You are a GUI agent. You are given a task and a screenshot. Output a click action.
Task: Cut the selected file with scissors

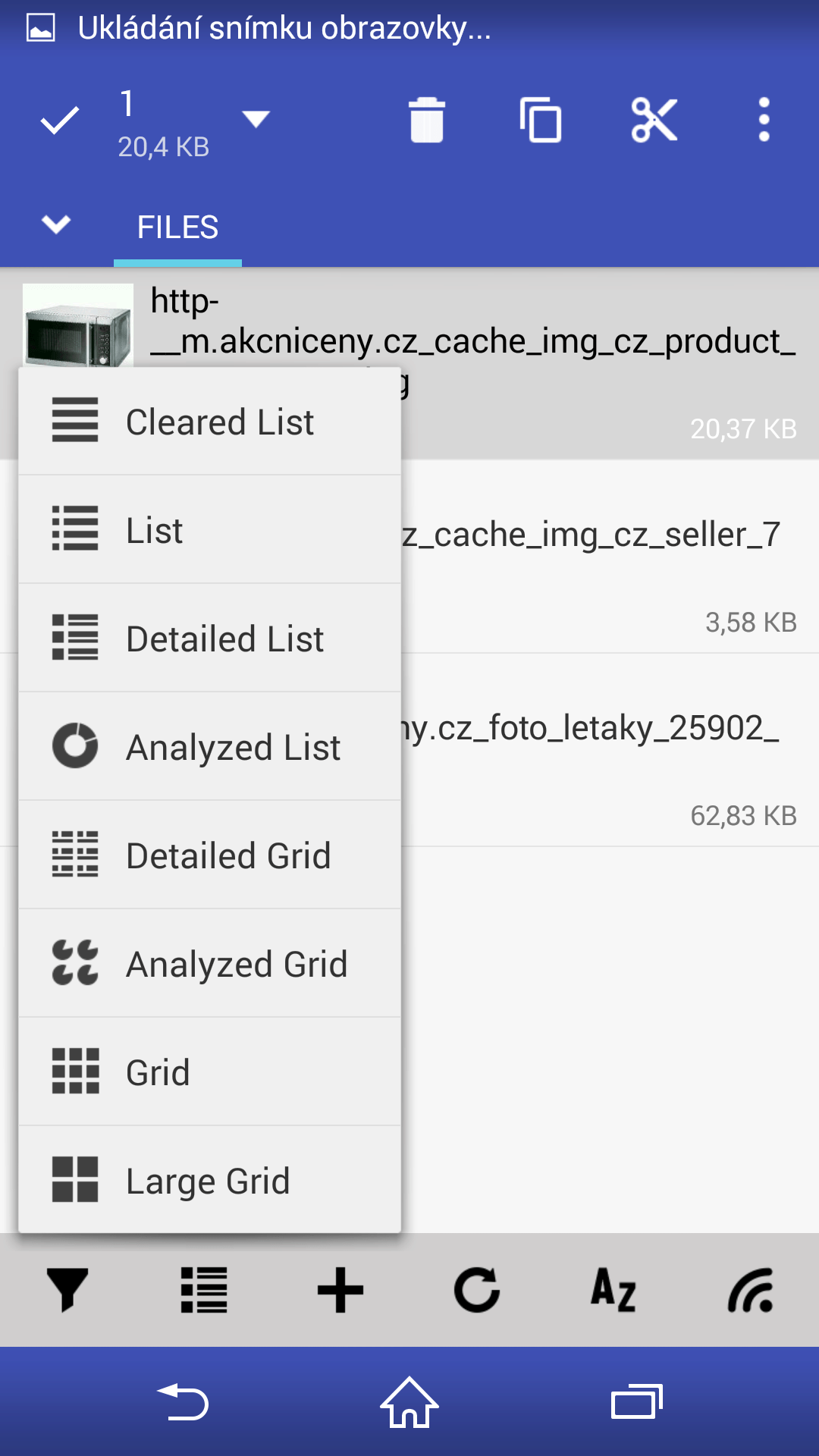654,120
